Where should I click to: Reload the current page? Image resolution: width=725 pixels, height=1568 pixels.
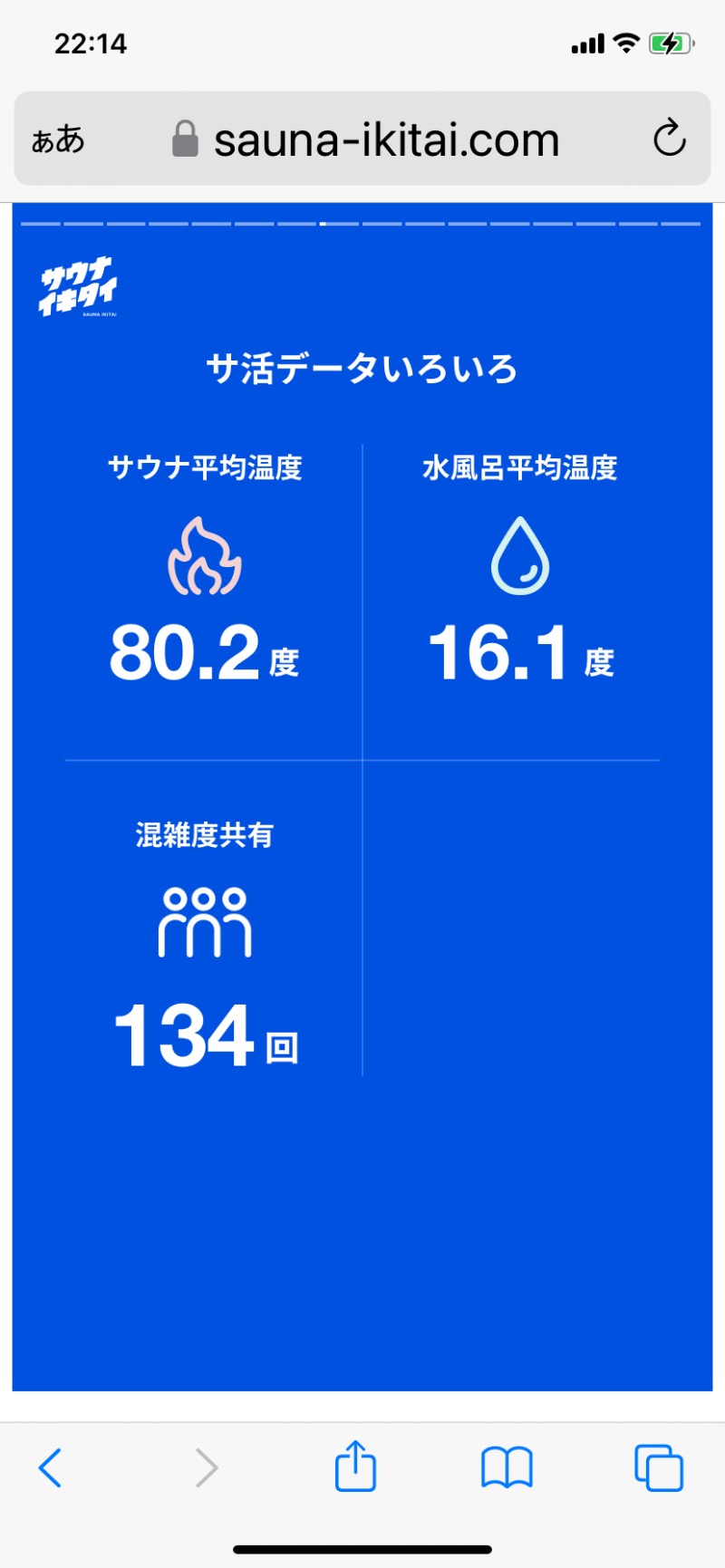click(669, 139)
